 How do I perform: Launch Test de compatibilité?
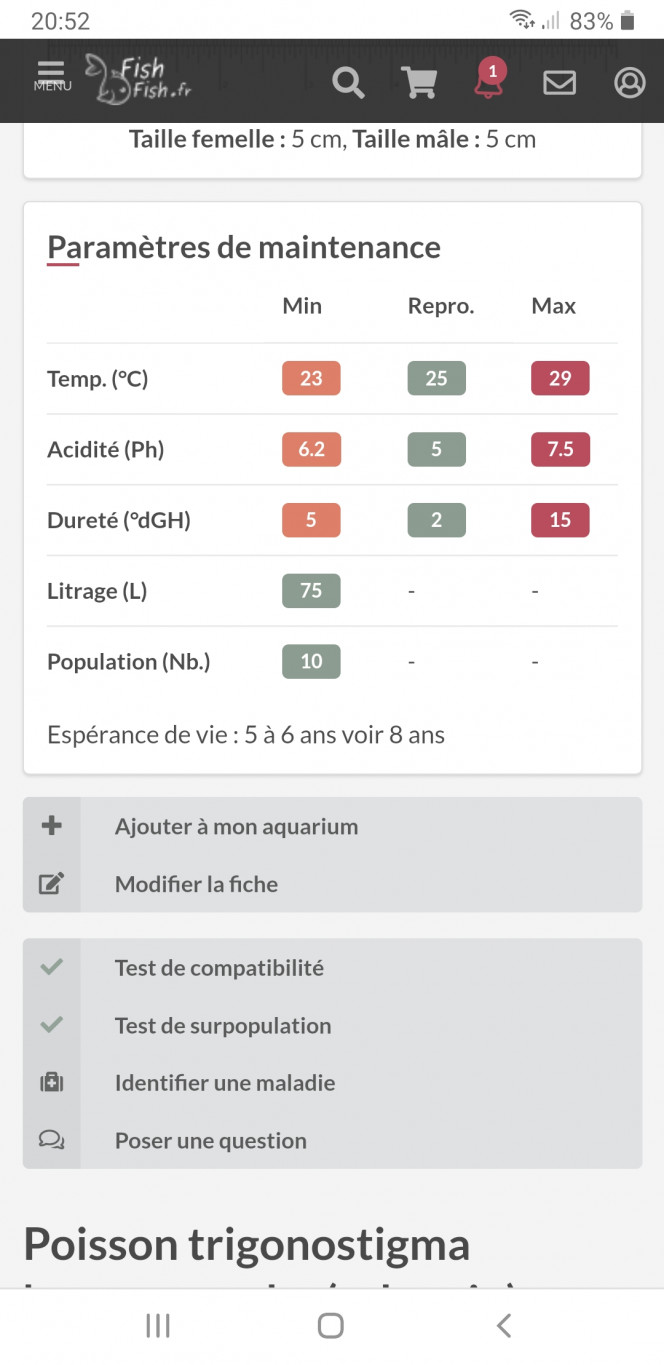(x=332, y=968)
